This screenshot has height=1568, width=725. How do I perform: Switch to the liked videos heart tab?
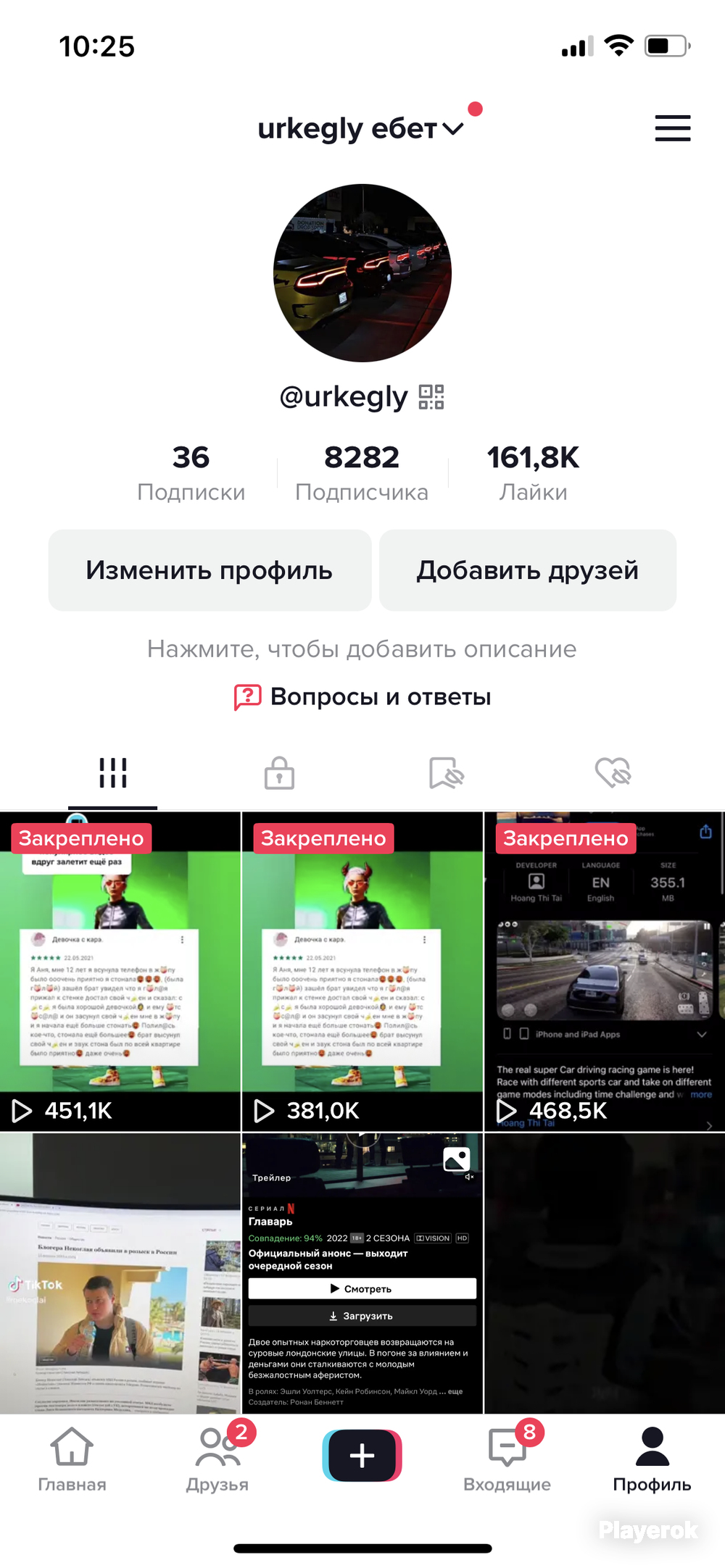click(613, 772)
